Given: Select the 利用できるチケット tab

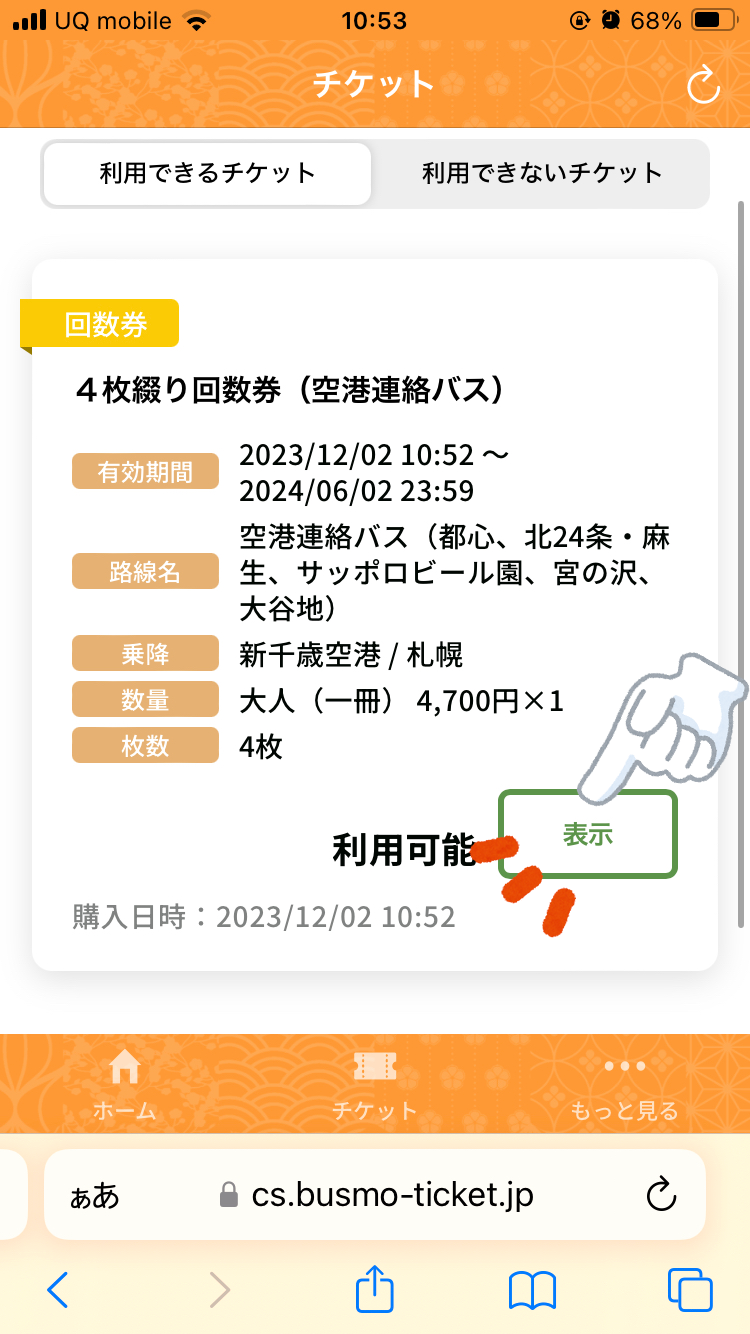Looking at the screenshot, I should click(208, 173).
